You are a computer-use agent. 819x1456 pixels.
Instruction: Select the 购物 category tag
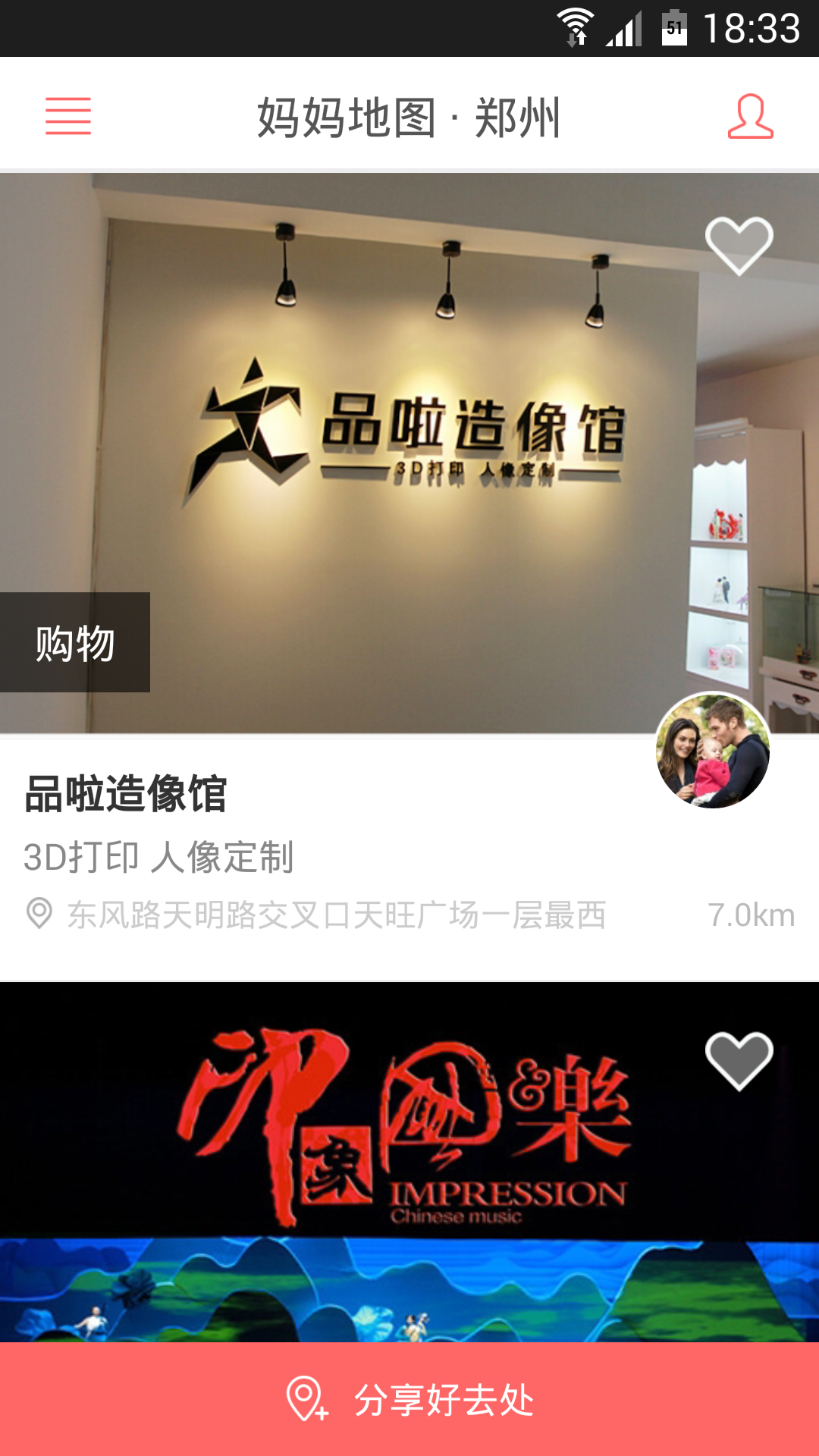(x=75, y=642)
